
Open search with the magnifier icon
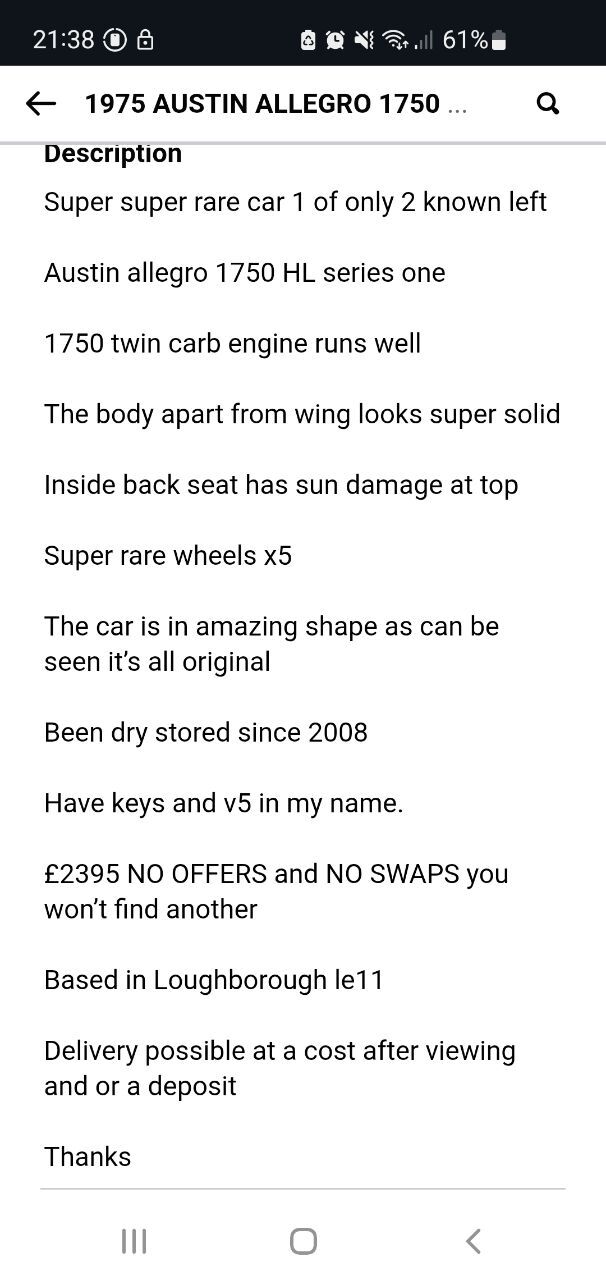tap(548, 103)
